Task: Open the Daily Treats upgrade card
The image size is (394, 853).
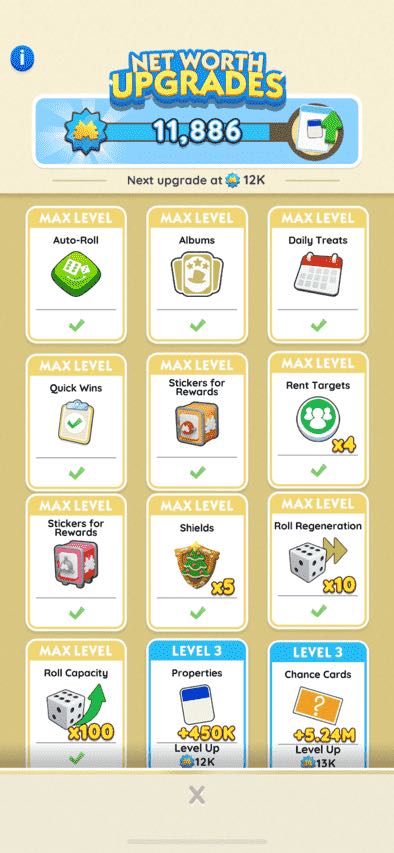Action: tap(318, 274)
